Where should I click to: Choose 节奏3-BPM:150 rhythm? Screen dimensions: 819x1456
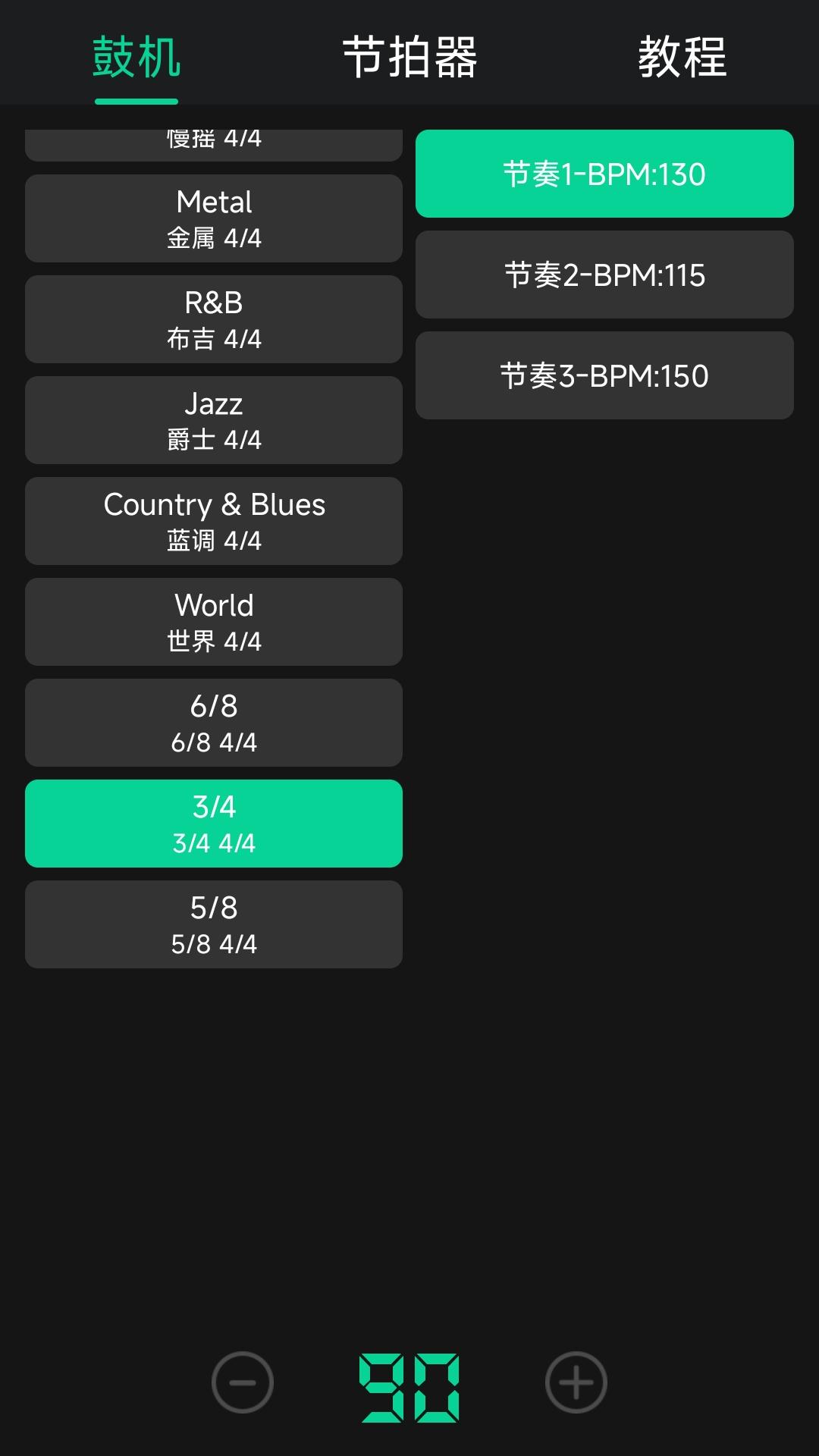point(604,375)
